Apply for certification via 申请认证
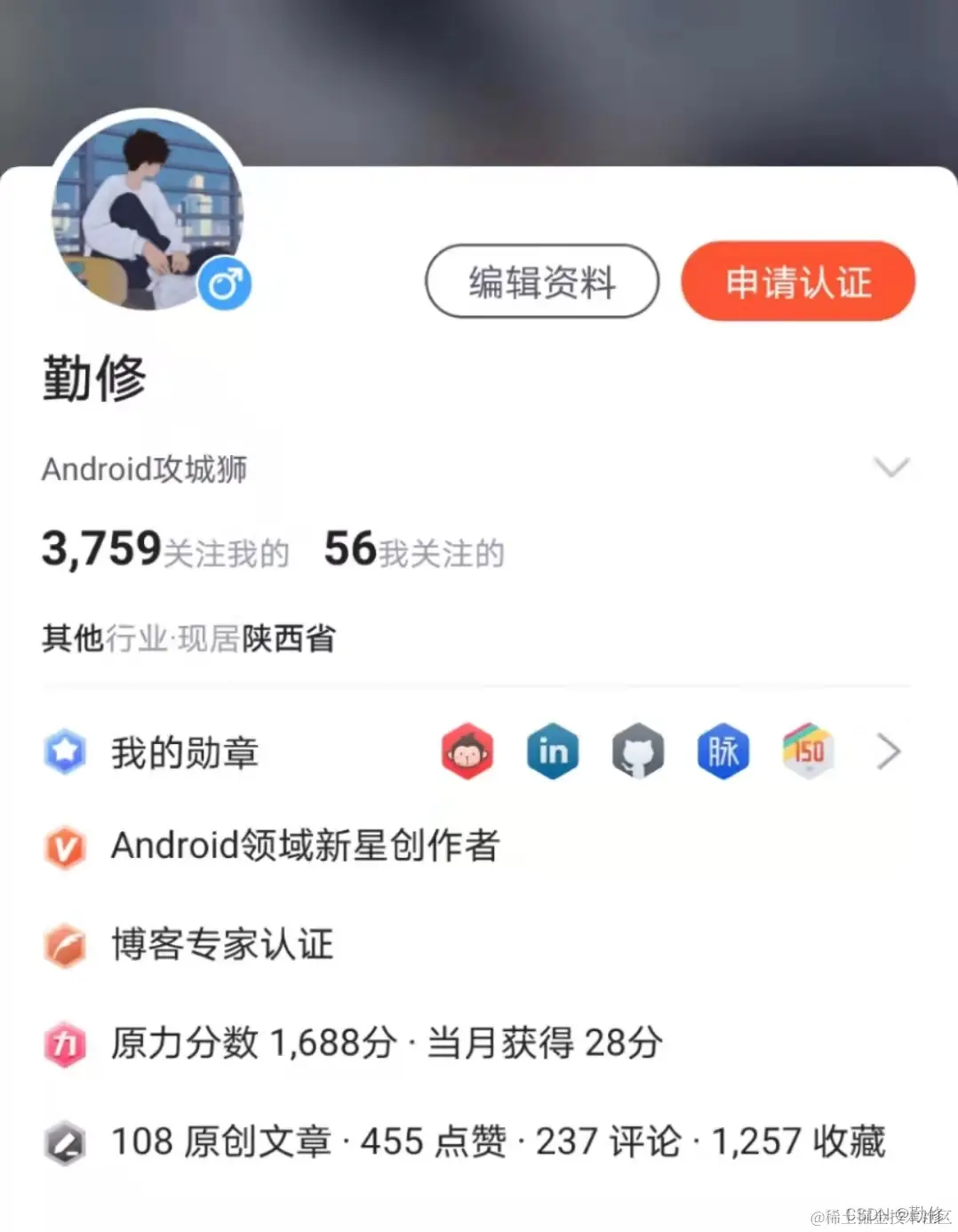 coord(798,282)
